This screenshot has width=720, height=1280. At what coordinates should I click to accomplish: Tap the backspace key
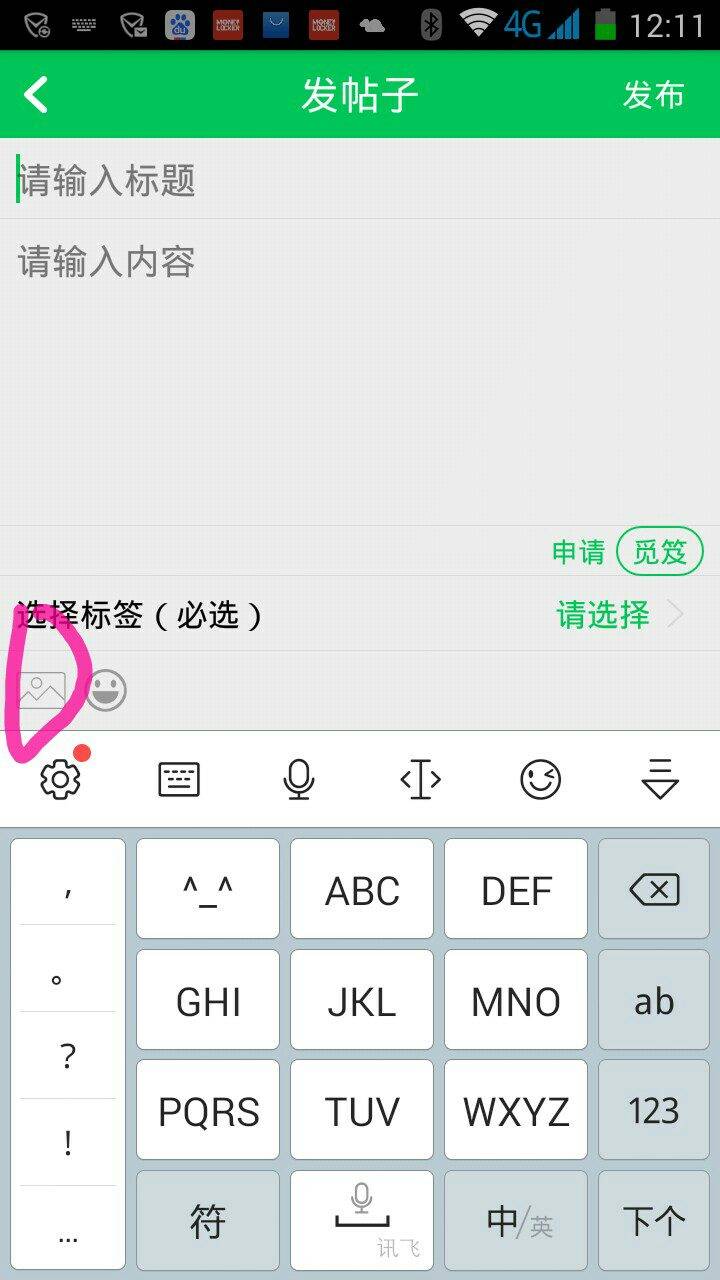click(x=654, y=890)
